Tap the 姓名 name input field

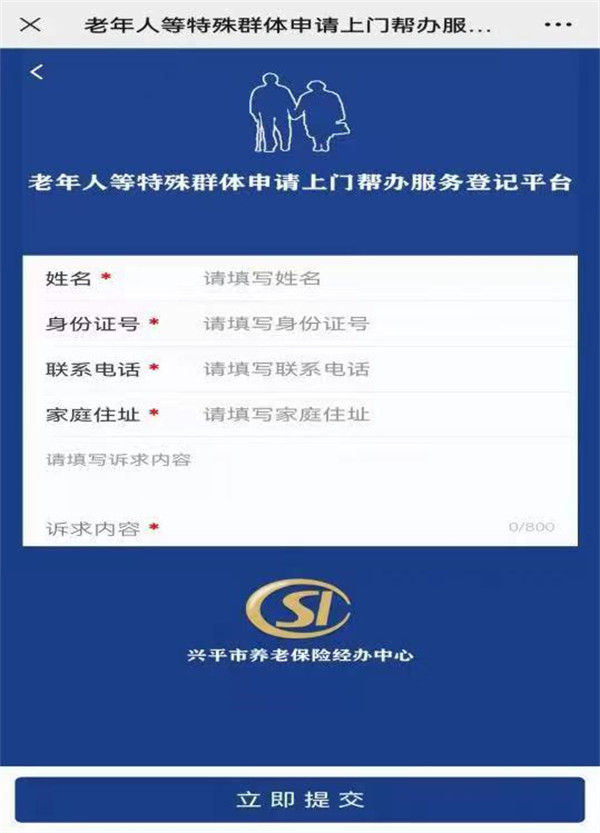380,278
